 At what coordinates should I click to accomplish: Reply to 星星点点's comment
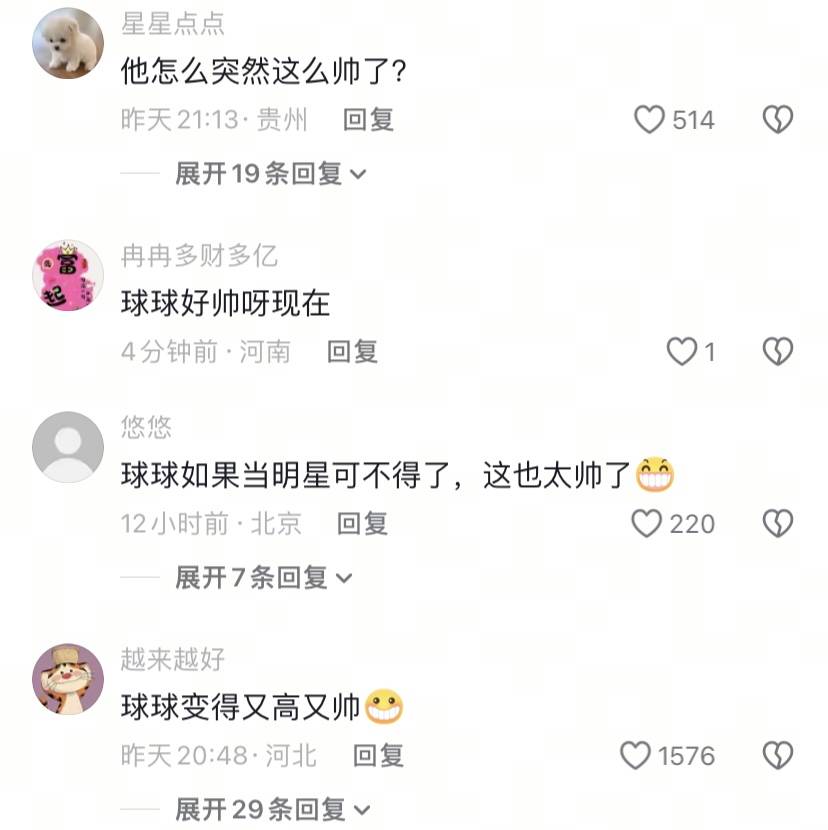coord(369,120)
